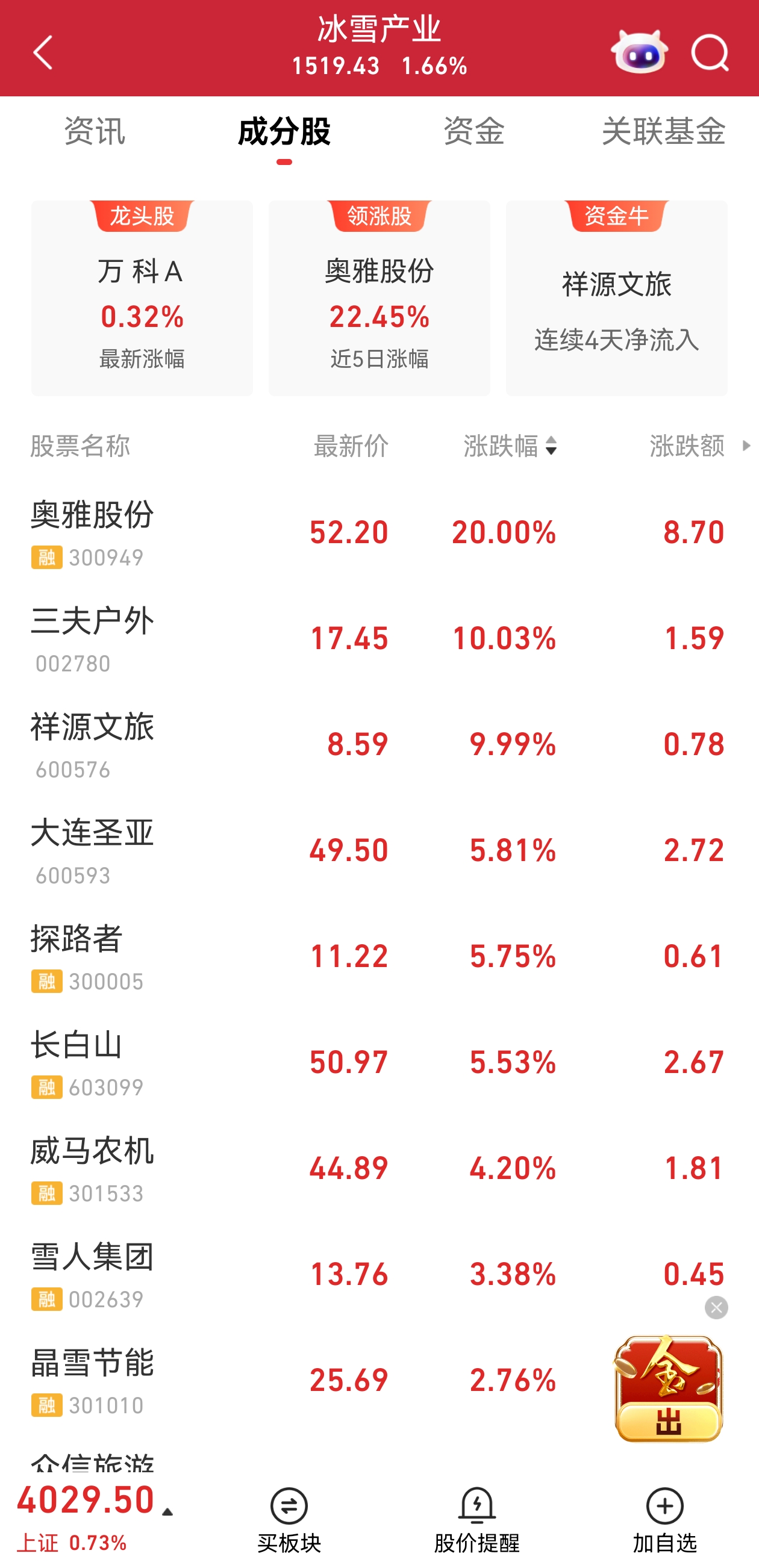Viewport: 759px width, 1568px height.
Task: Switch to the 关联基金 tab
Action: pos(663,131)
